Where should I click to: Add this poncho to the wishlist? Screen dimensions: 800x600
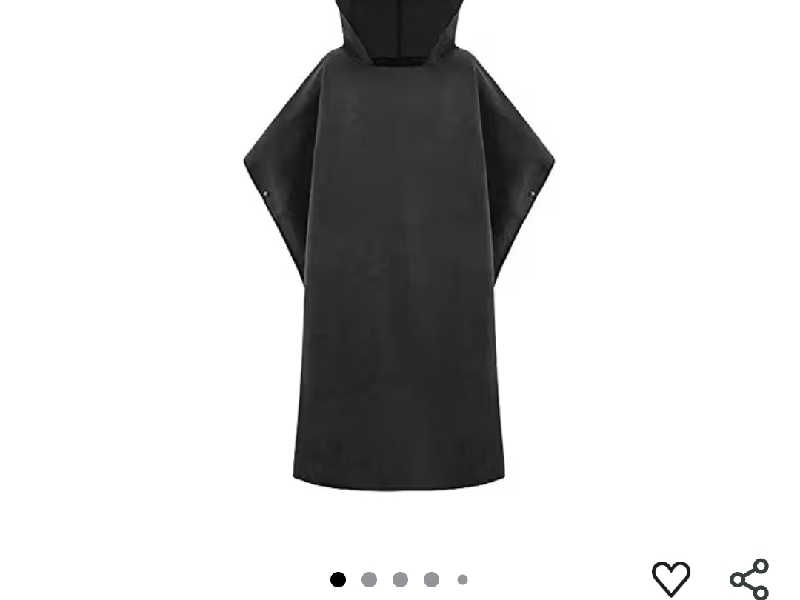[x=671, y=578]
